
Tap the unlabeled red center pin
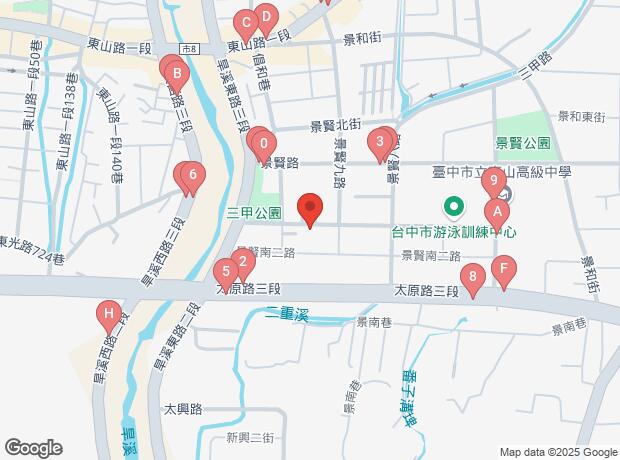pos(310,208)
